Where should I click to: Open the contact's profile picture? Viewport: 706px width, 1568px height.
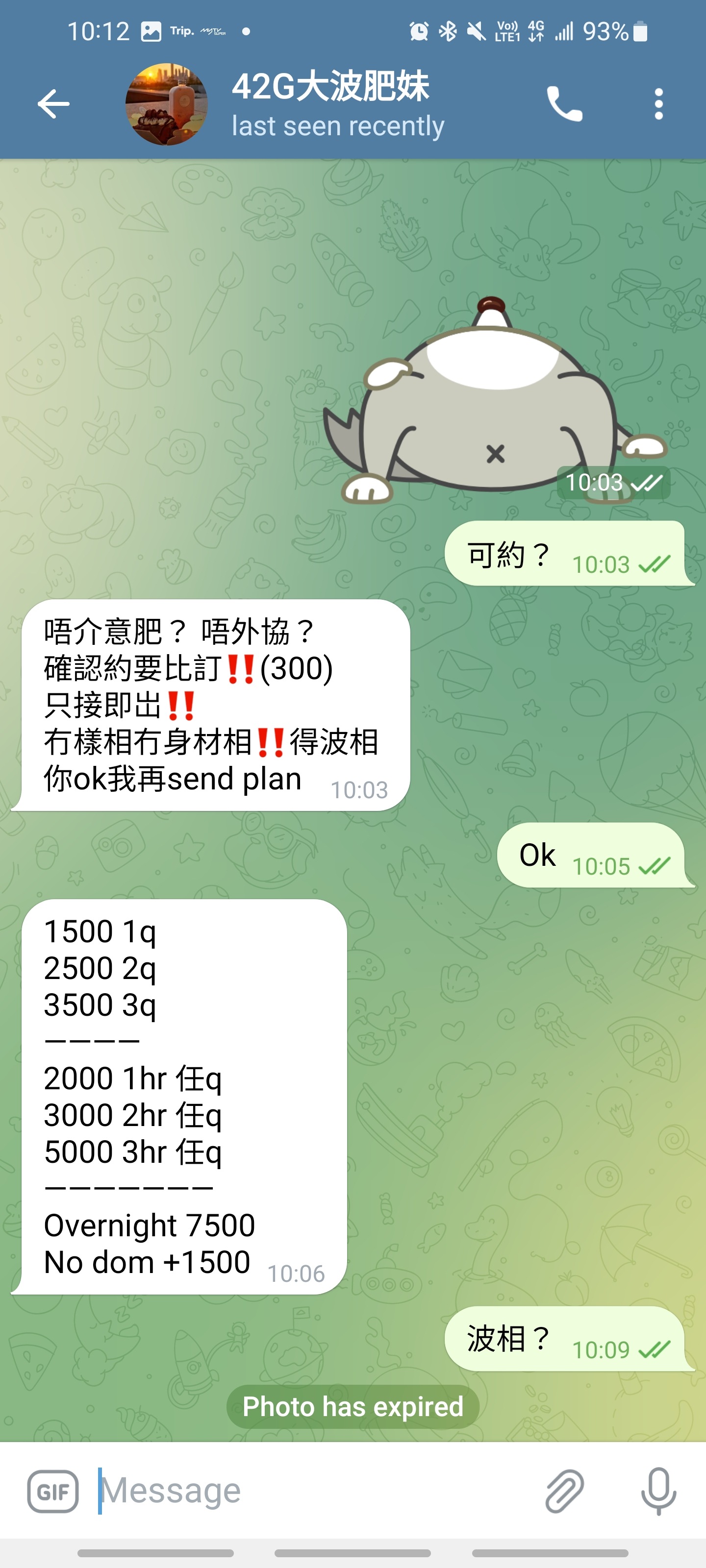point(166,103)
